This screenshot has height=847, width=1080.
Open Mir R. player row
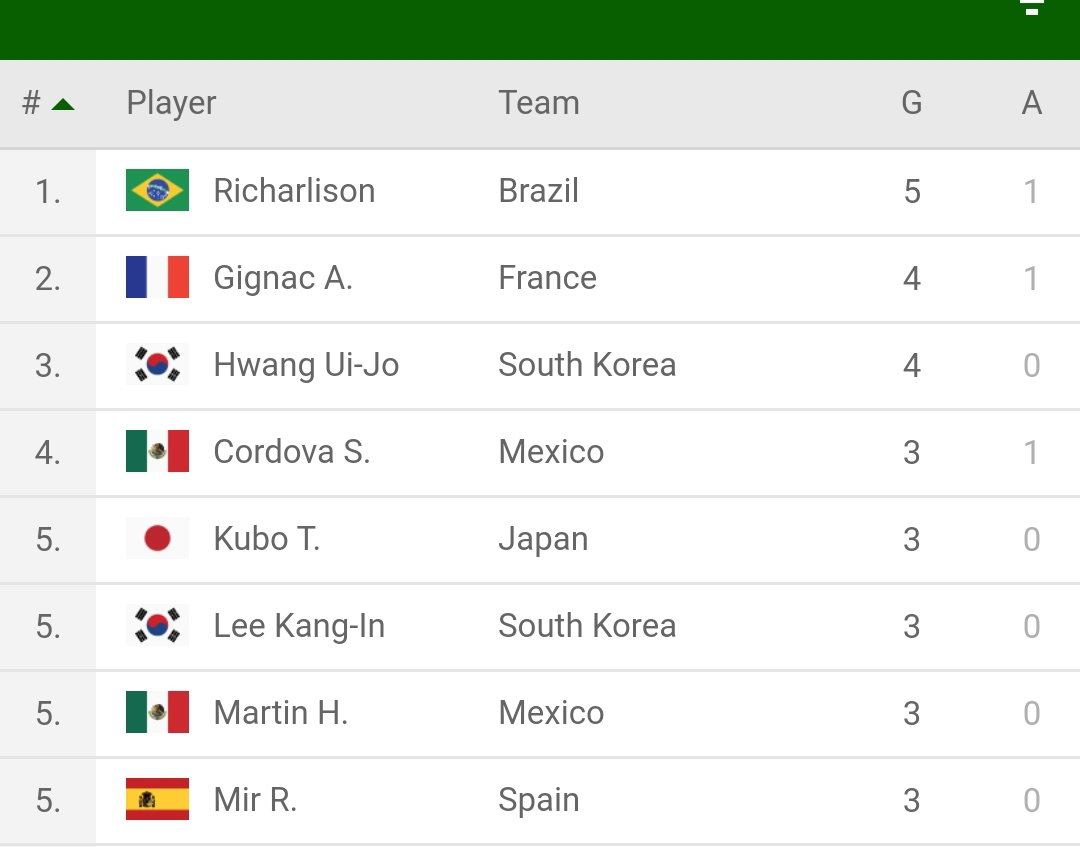click(540, 801)
